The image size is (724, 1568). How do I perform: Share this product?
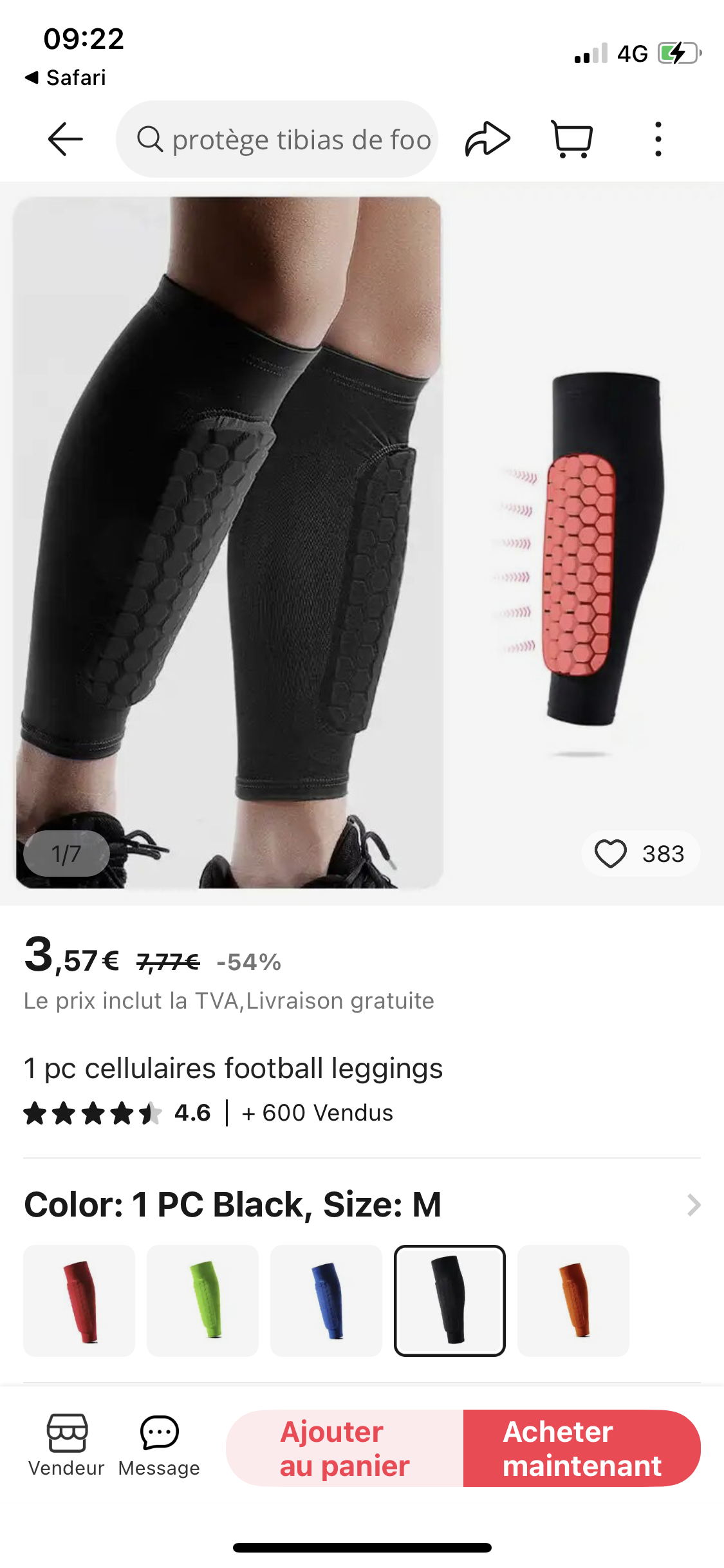[x=488, y=139]
